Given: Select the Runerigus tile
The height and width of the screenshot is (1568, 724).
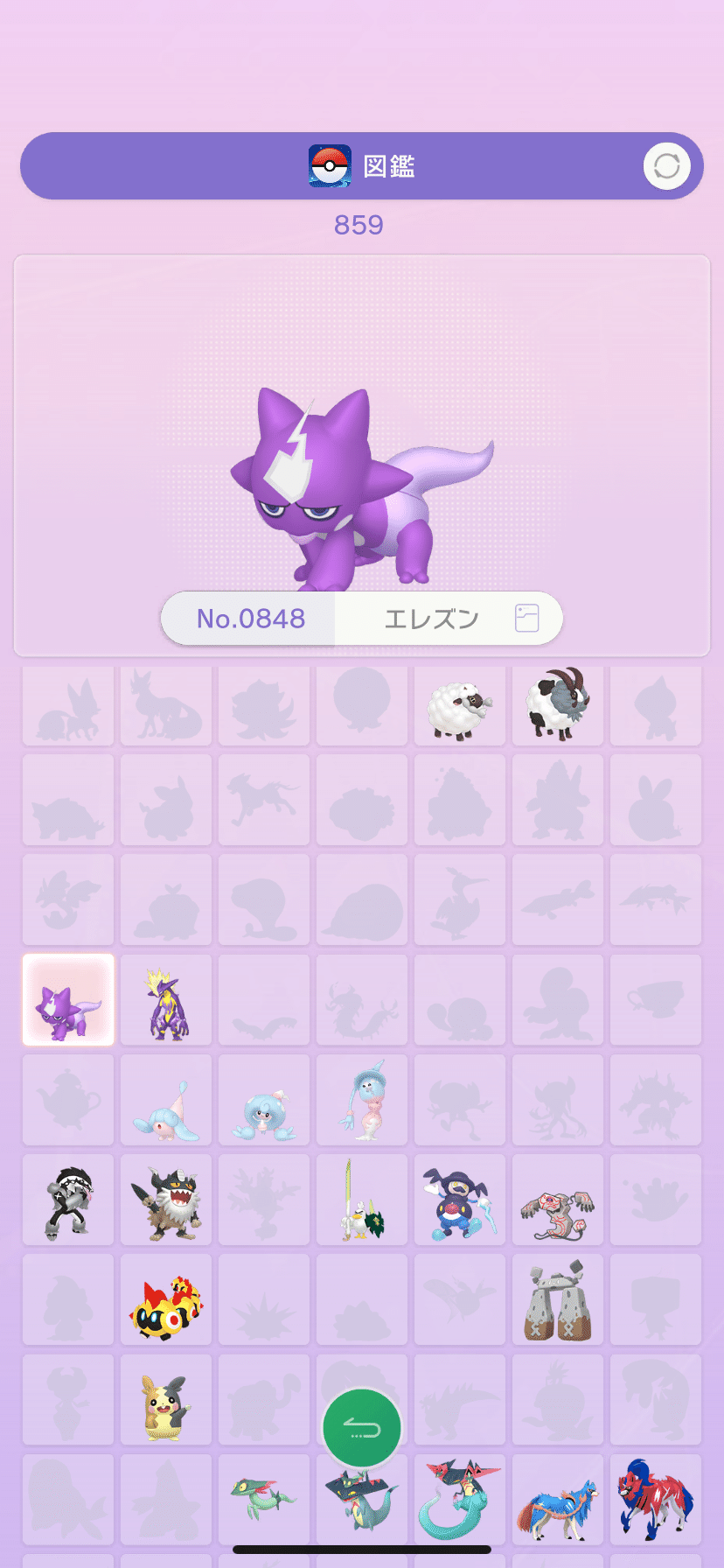Looking at the screenshot, I should coord(558,1200).
